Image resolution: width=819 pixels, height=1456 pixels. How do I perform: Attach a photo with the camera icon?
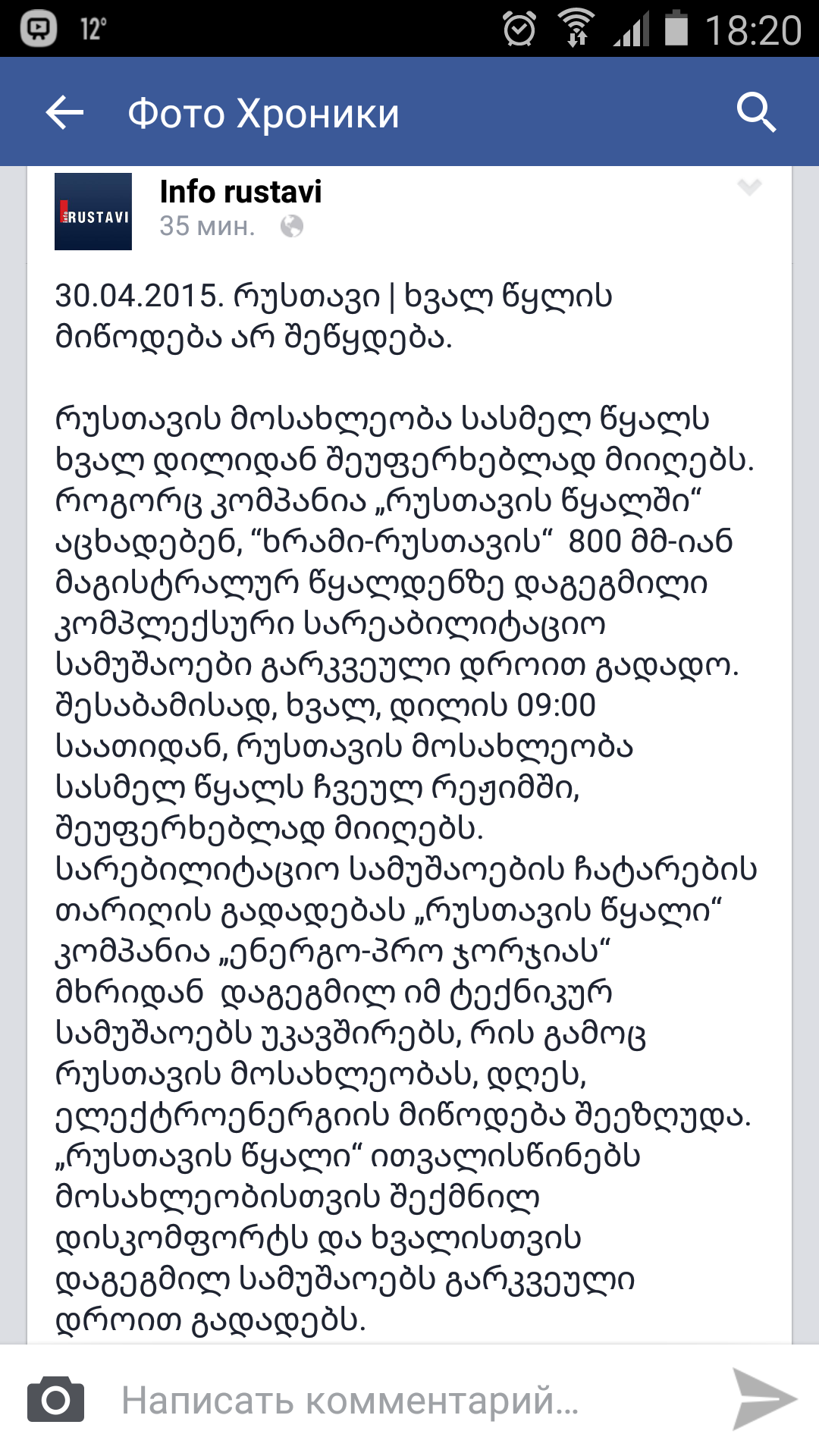point(56,1400)
